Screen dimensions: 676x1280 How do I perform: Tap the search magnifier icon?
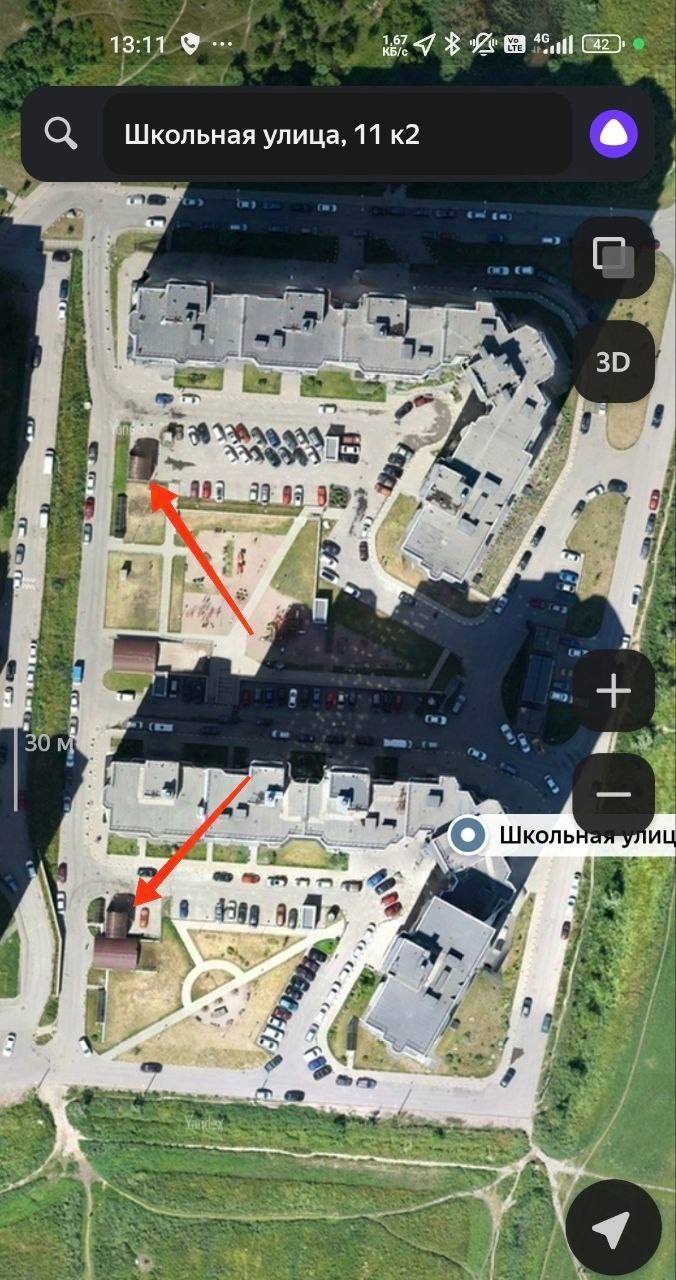point(61,134)
